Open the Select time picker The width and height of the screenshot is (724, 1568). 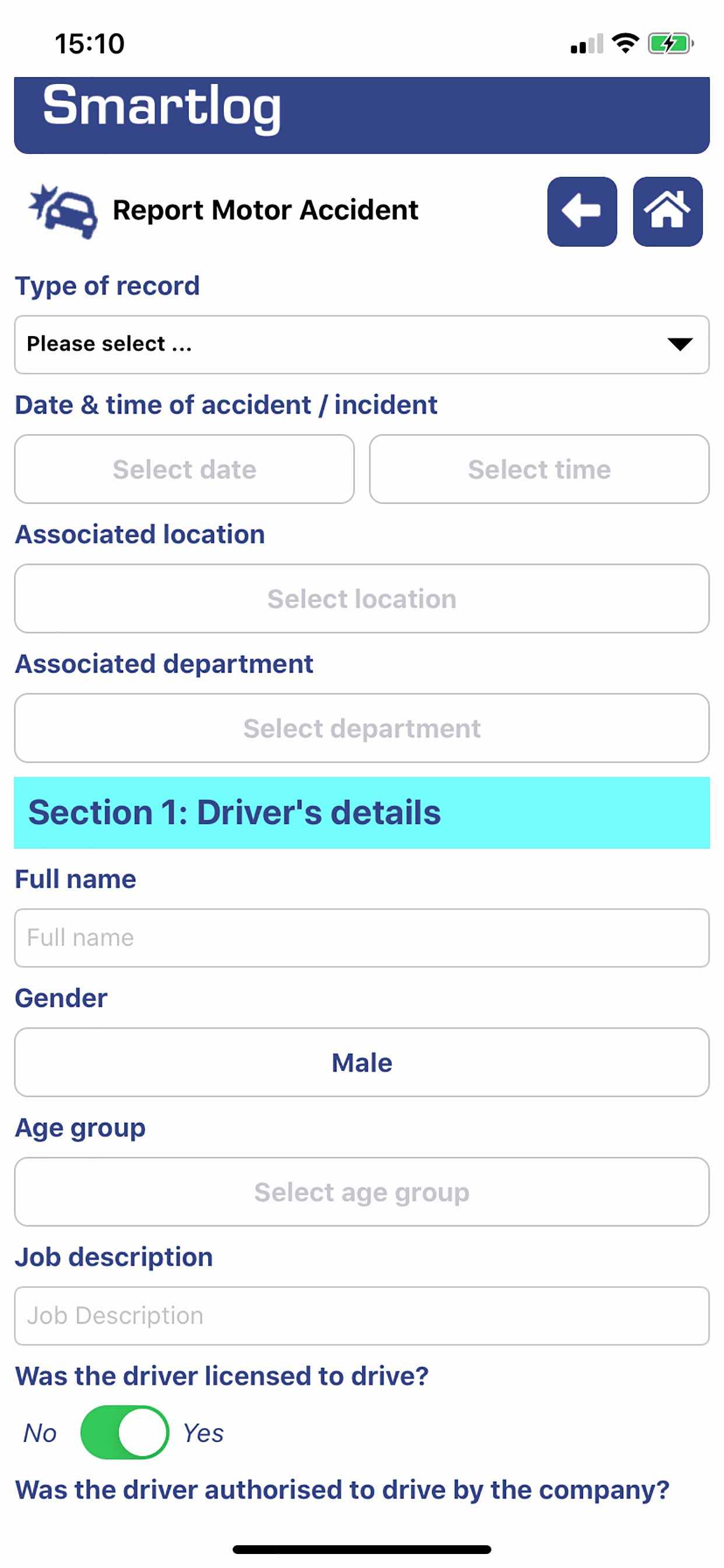click(x=539, y=470)
